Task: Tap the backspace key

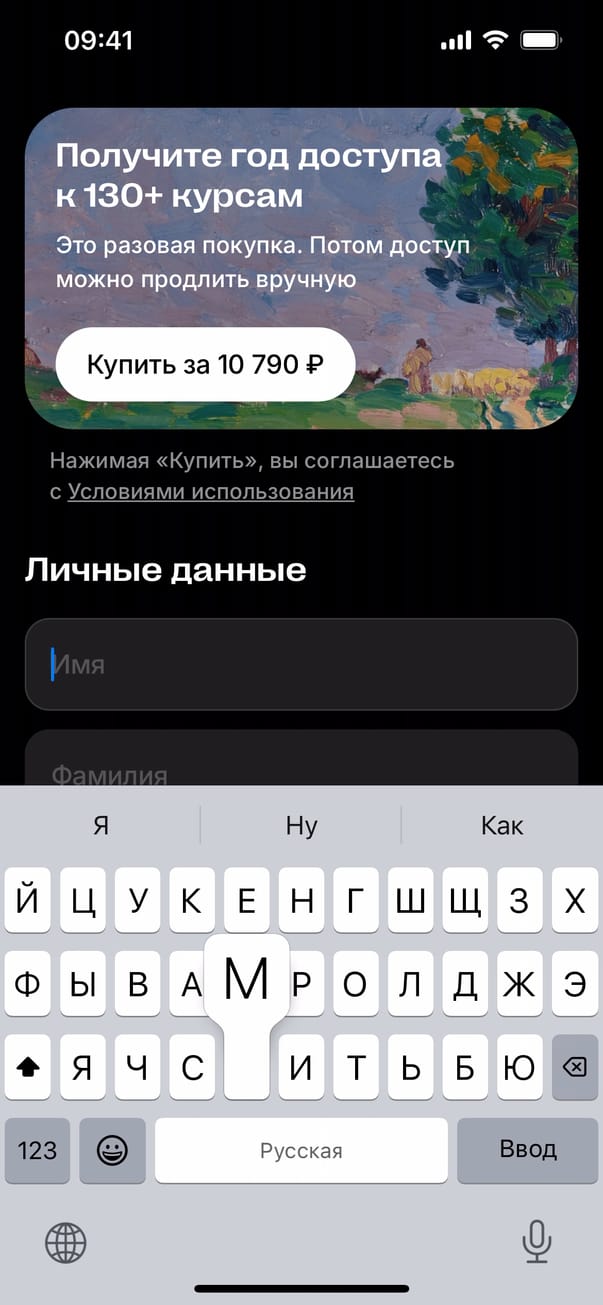Action: tap(574, 1067)
